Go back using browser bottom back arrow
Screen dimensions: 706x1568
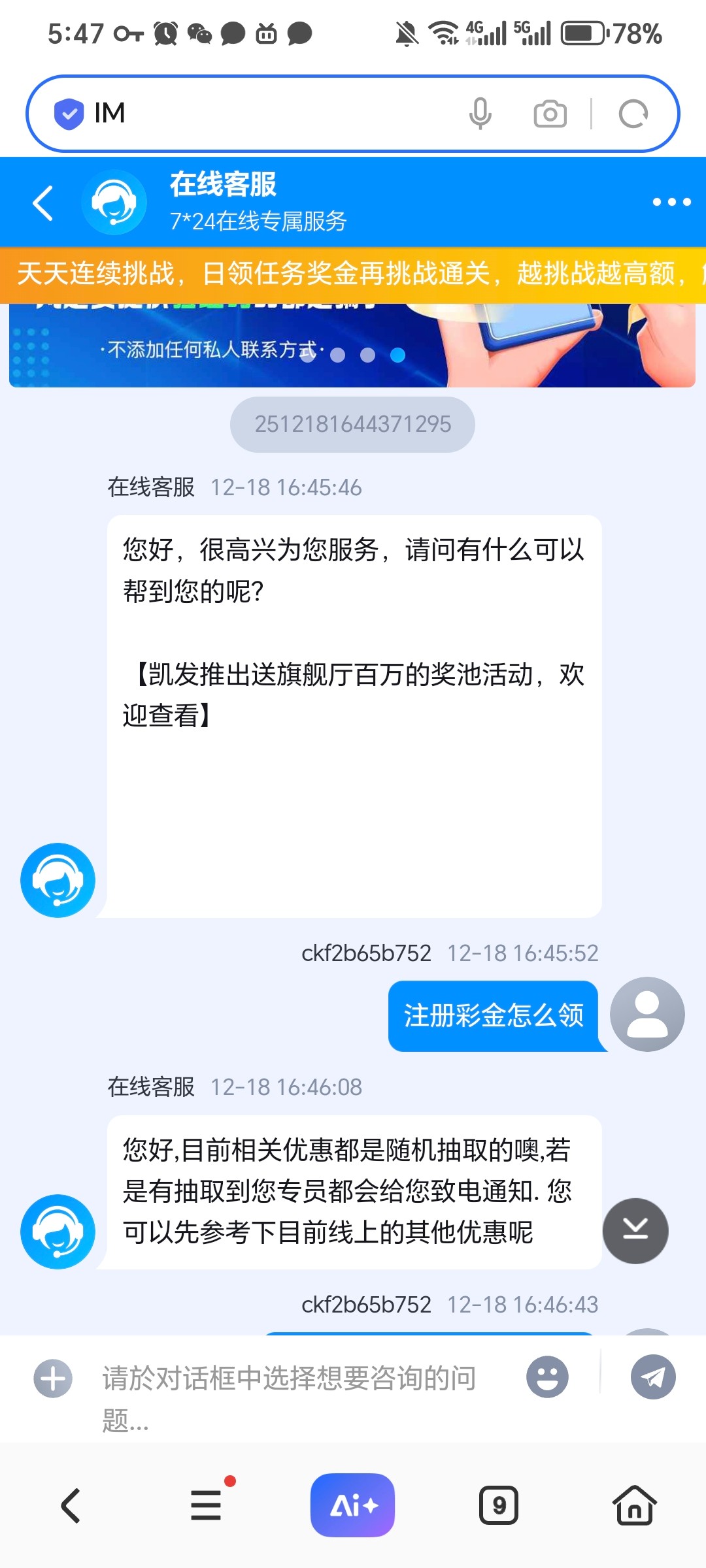tap(71, 1506)
